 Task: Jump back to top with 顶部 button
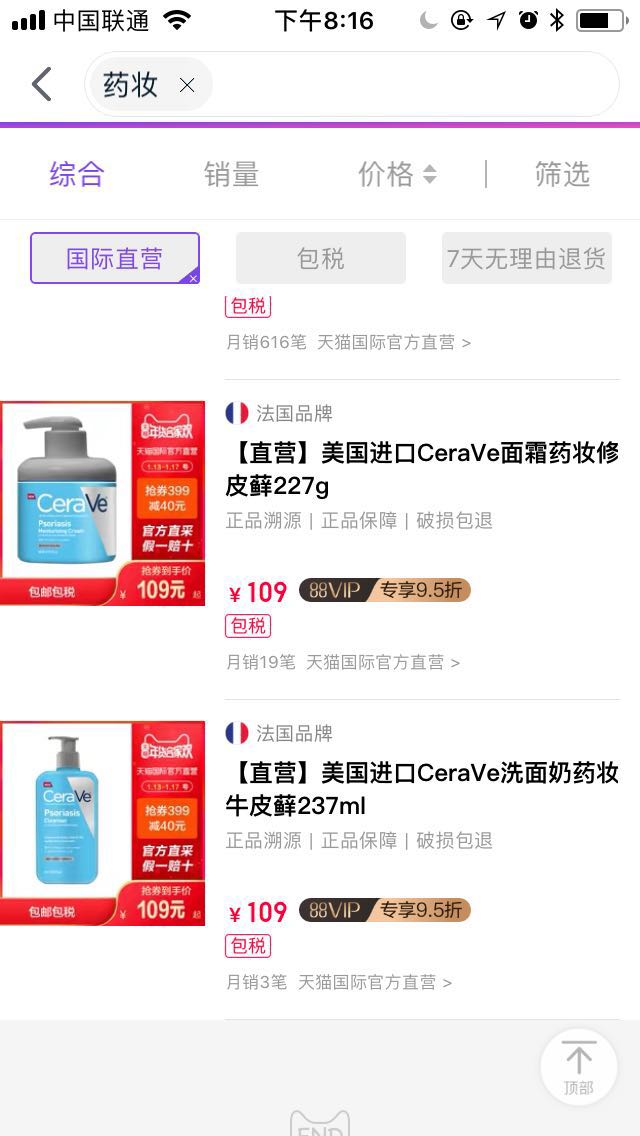click(x=578, y=1066)
